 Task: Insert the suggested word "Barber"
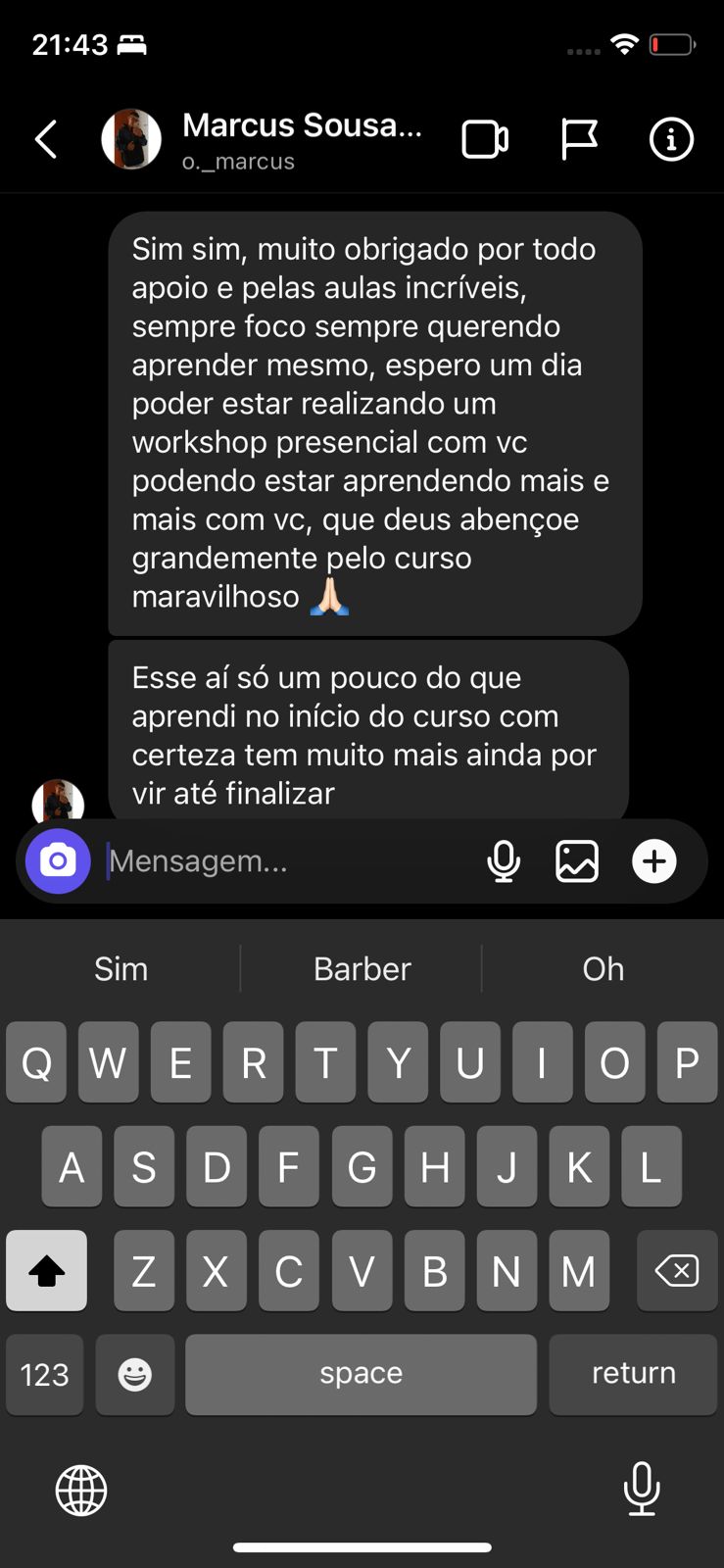(362, 969)
